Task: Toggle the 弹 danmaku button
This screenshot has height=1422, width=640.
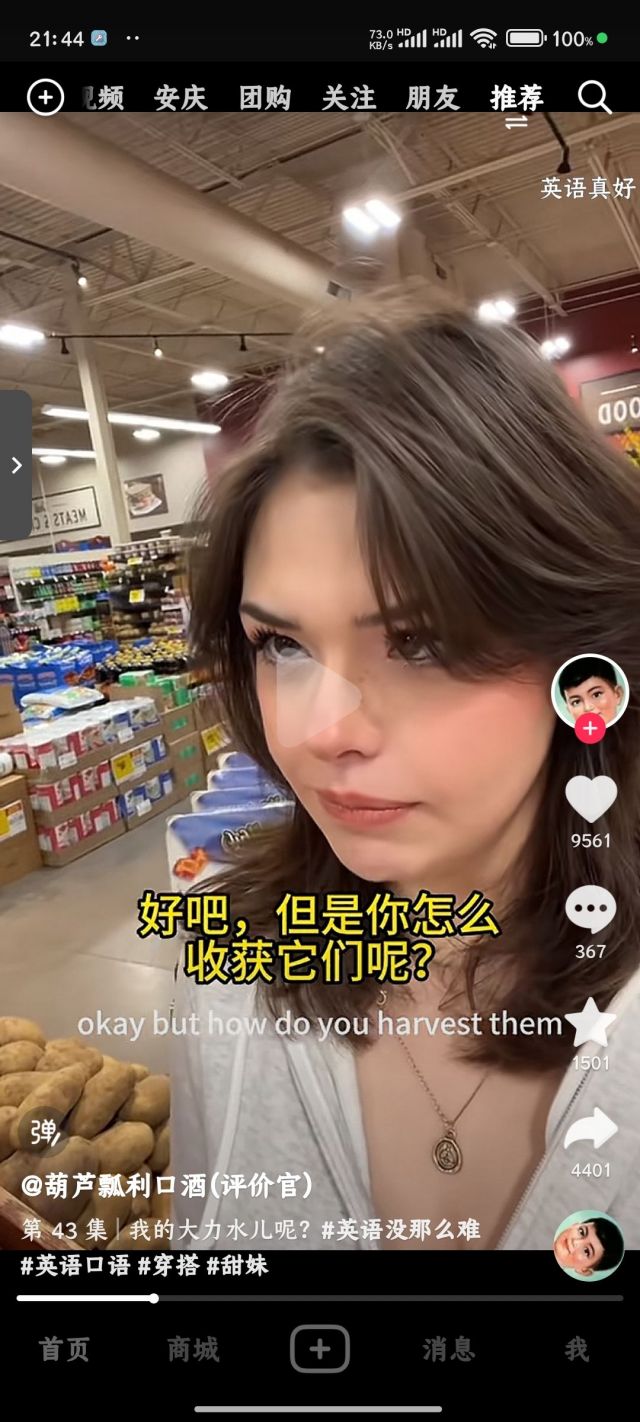Action: tap(44, 1132)
